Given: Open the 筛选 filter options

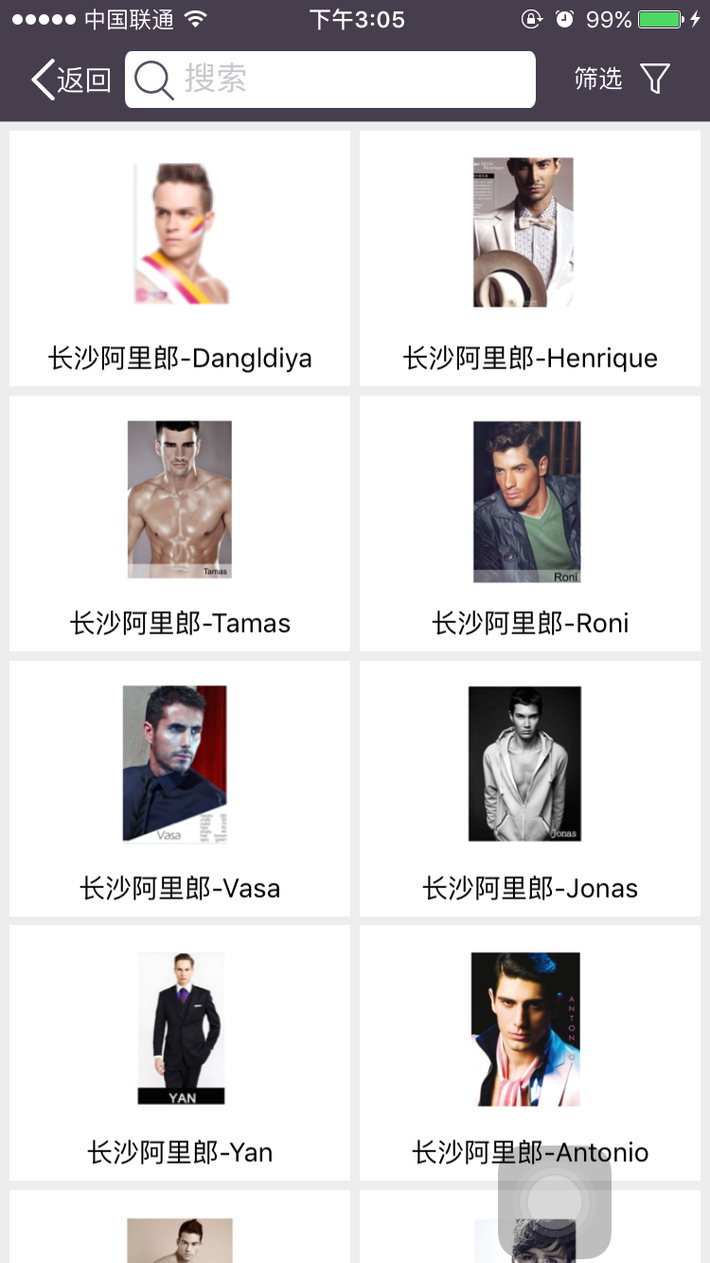Looking at the screenshot, I should click(x=622, y=79).
